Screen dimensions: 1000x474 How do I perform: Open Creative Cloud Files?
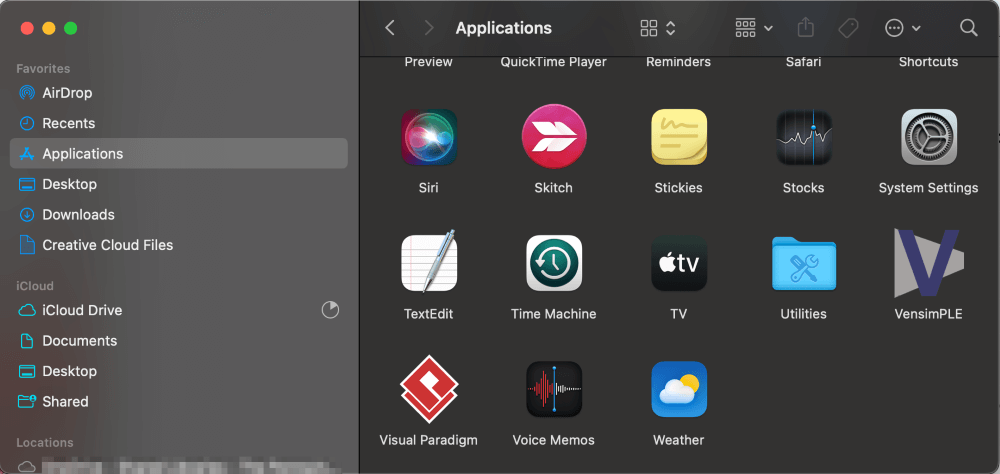[x=107, y=245]
